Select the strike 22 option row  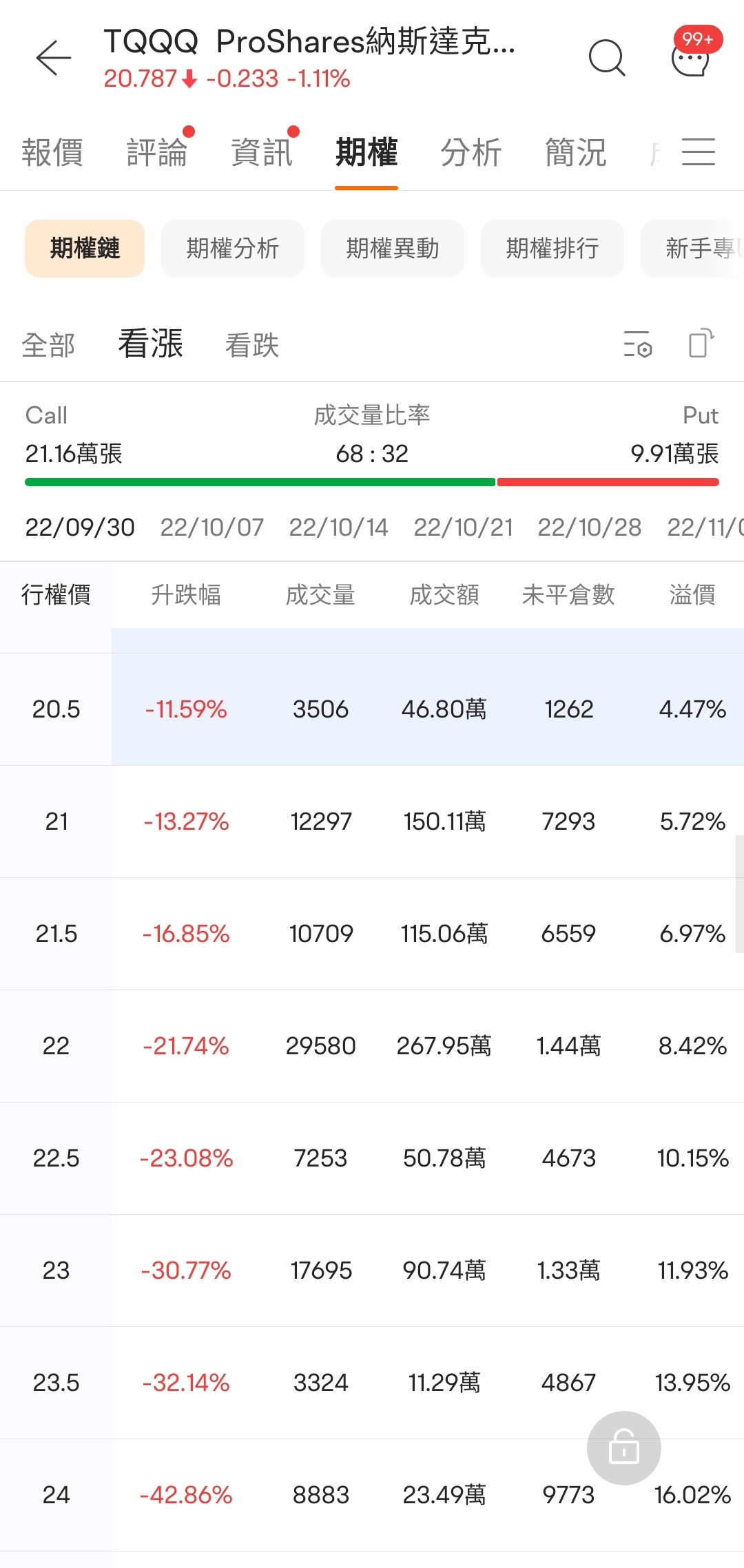pyautogui.click(x=372, y=1045)
